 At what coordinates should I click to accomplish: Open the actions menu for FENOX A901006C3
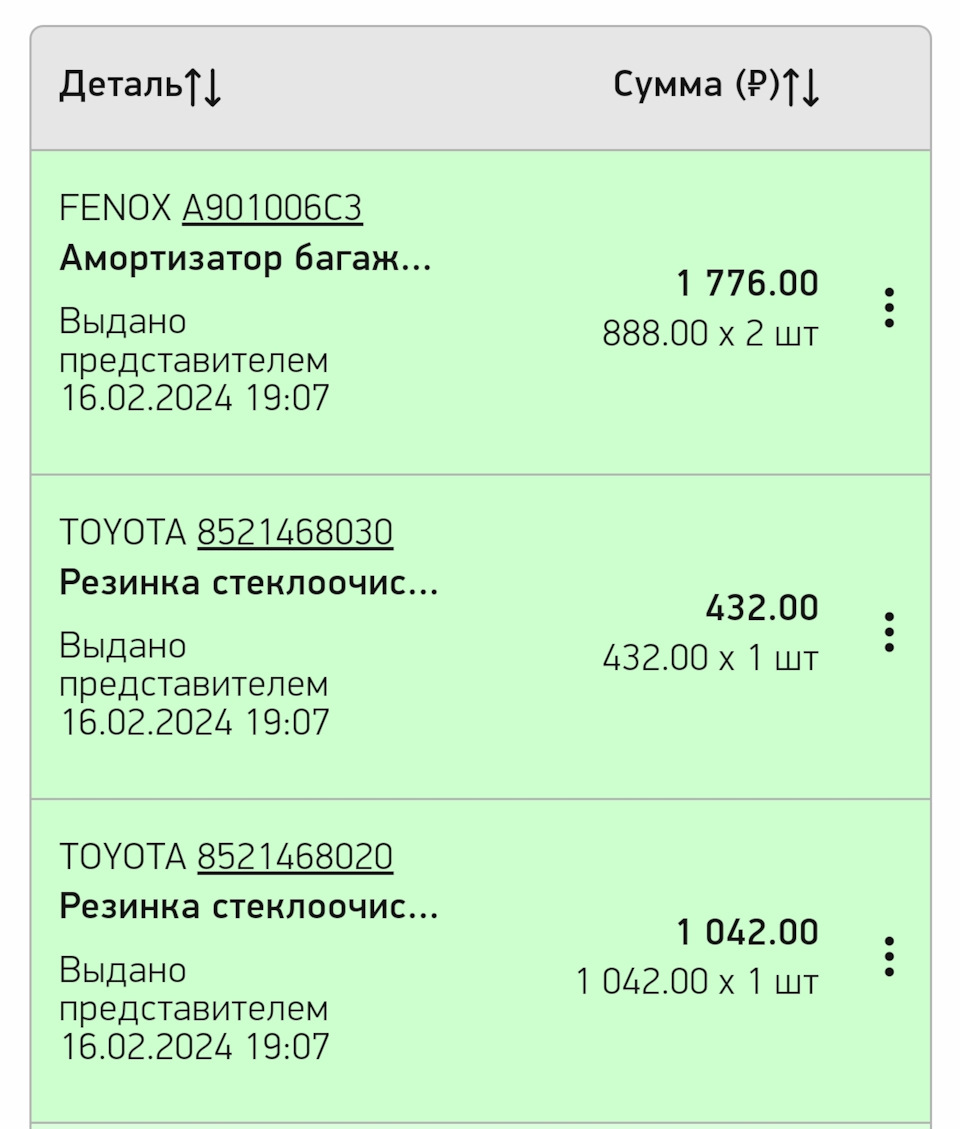click(889, 308)
